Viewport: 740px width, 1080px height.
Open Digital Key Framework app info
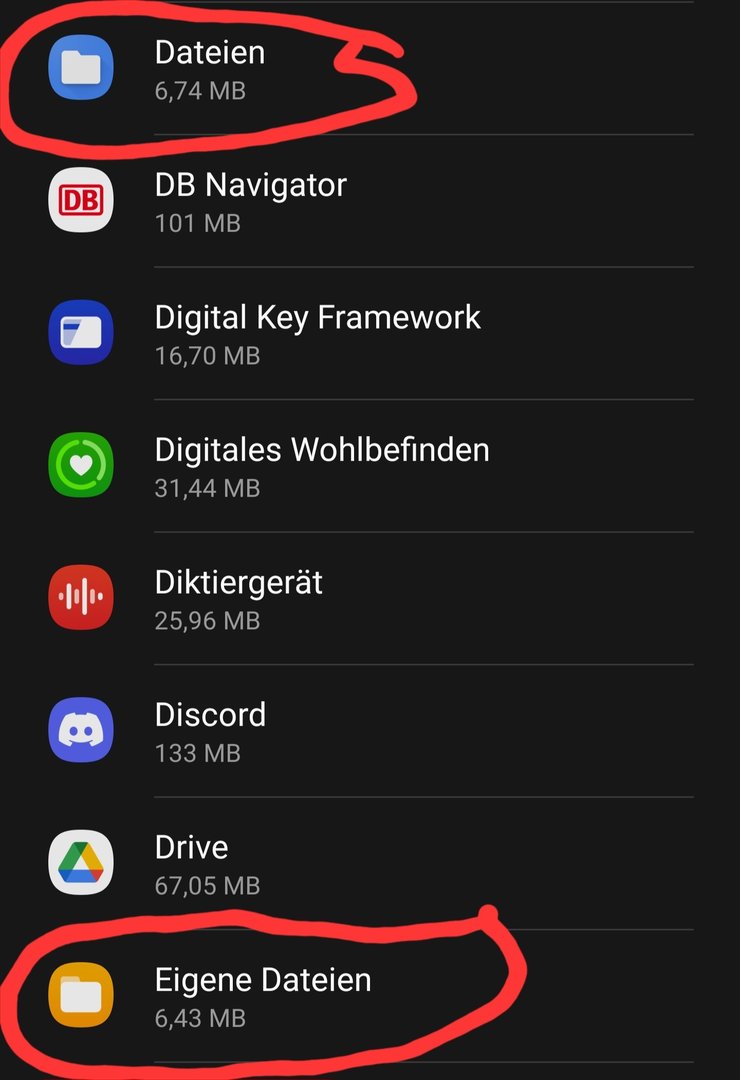click(x=317, y=334)
